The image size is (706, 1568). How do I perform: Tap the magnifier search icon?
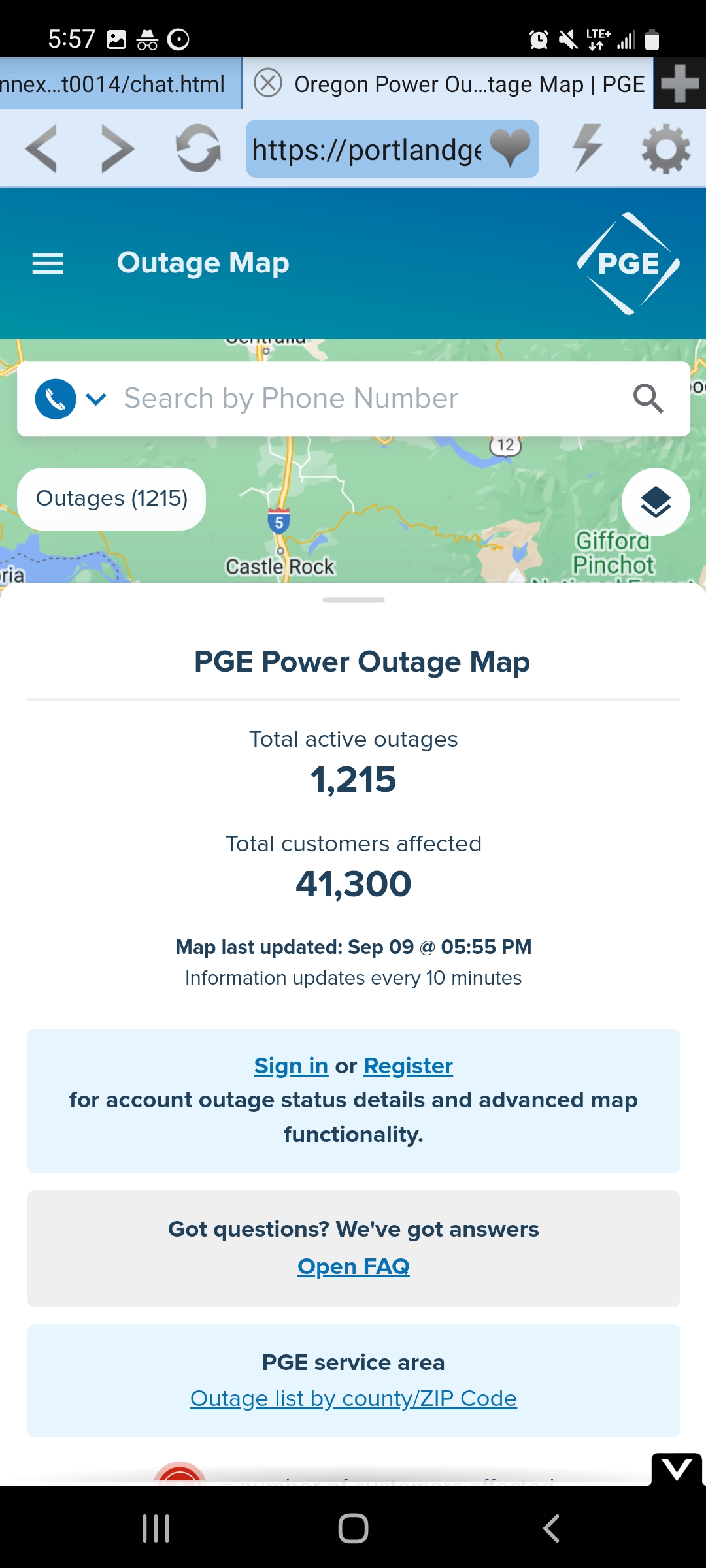[648, 399]
